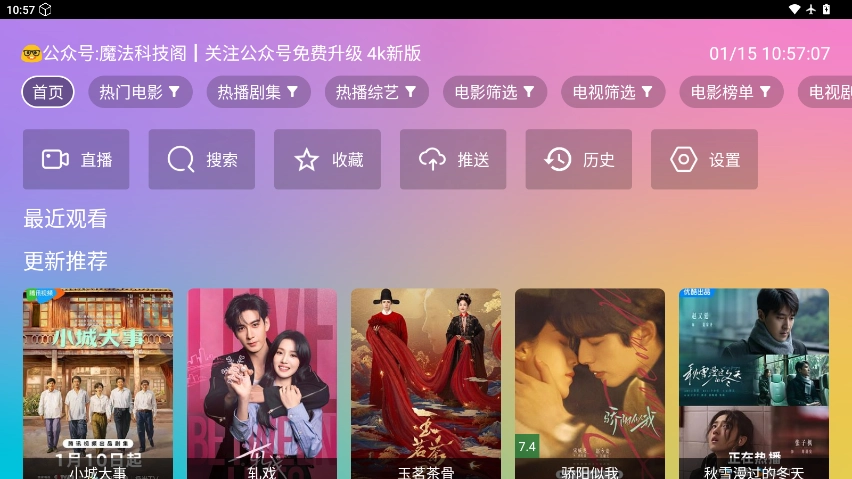The width and height of the screenshot is (852, 479).
Task: Open 秋雪漫过的冬天 card
Action: (754, 384)
